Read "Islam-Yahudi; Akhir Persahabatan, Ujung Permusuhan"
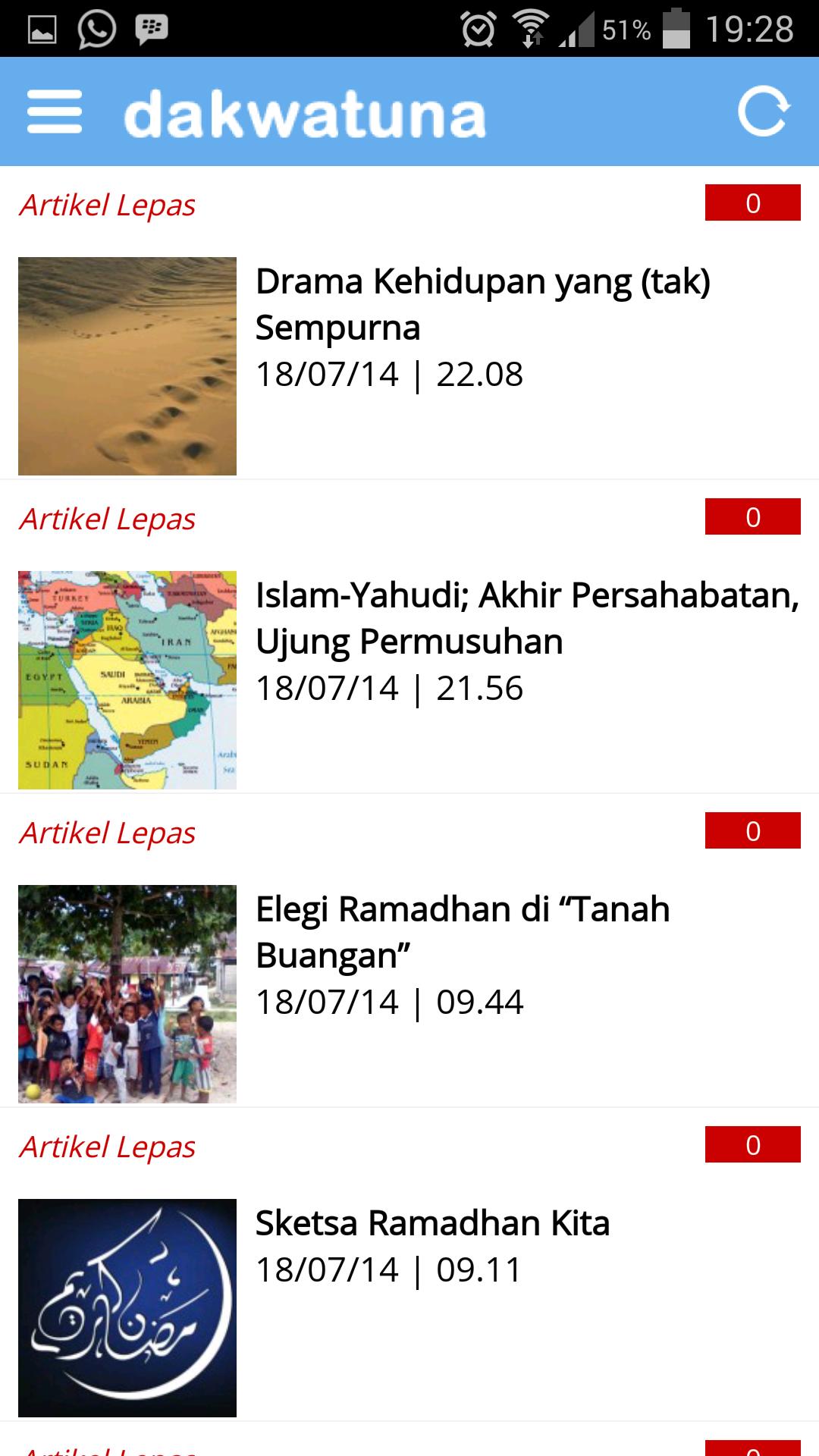 [x=526, y=618]
